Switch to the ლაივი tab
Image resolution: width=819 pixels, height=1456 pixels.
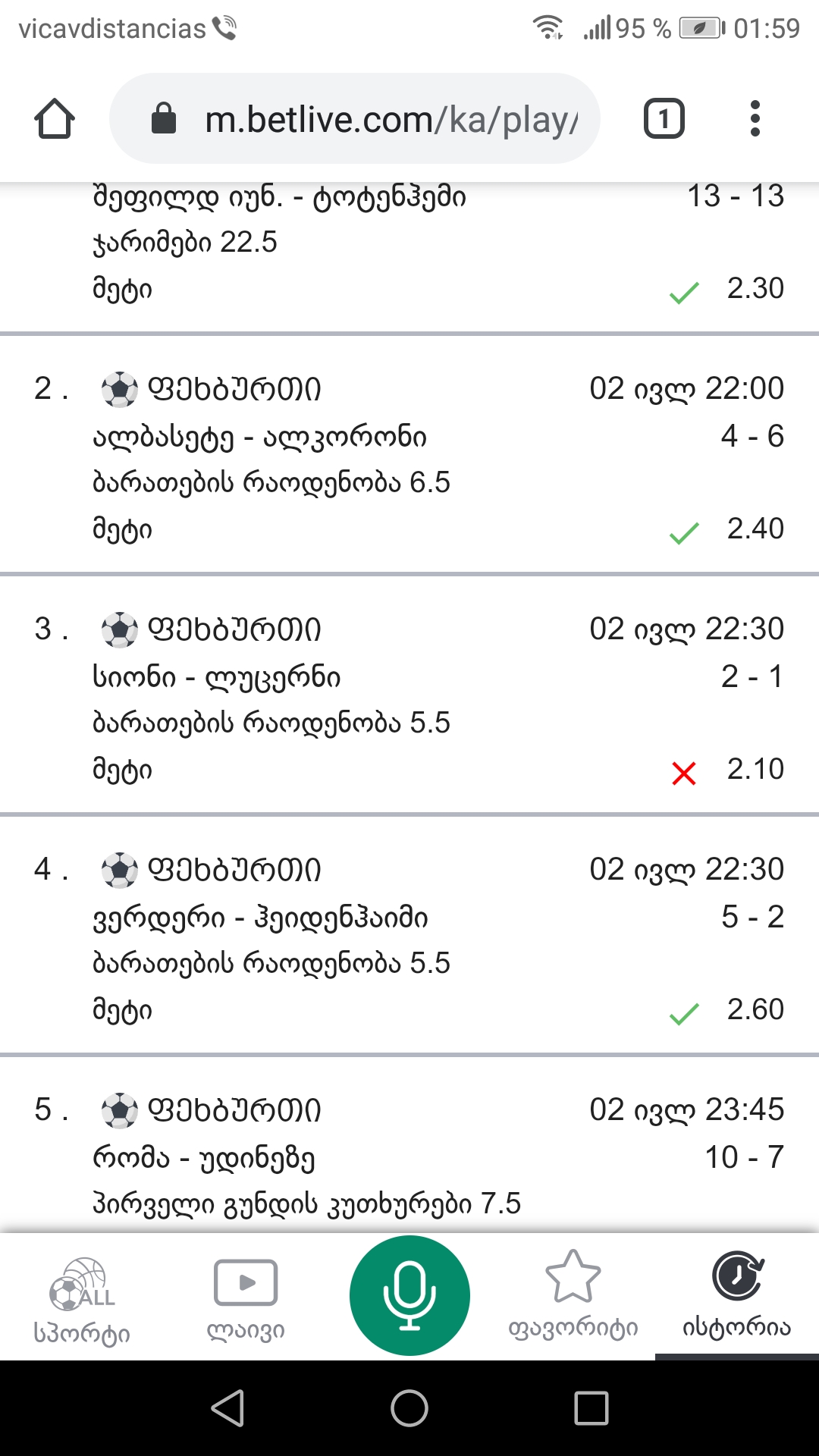pyautogui.click(x=246, y=1298)
